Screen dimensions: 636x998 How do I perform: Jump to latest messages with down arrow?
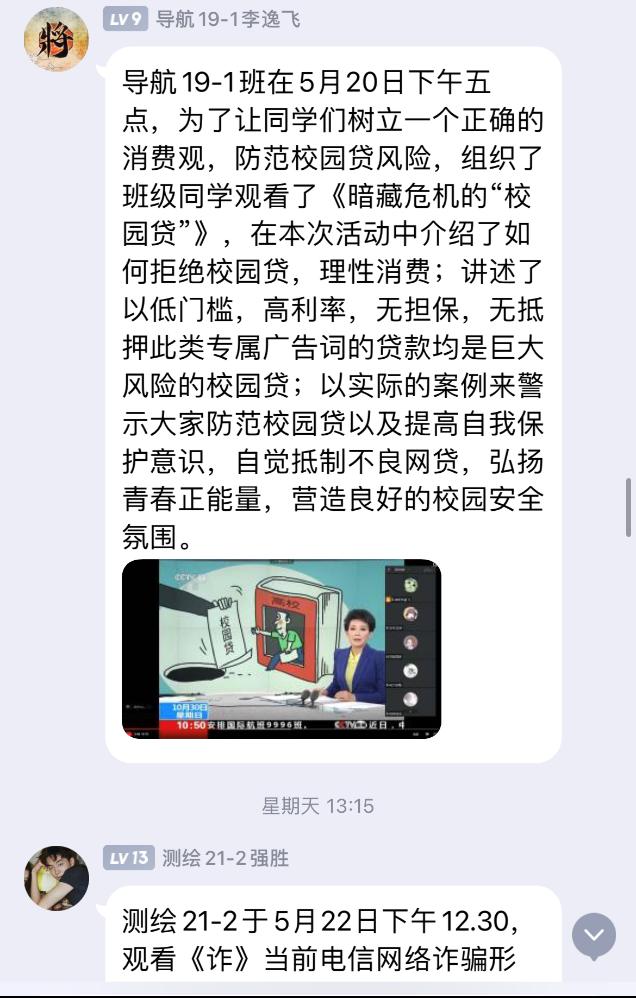593,935
